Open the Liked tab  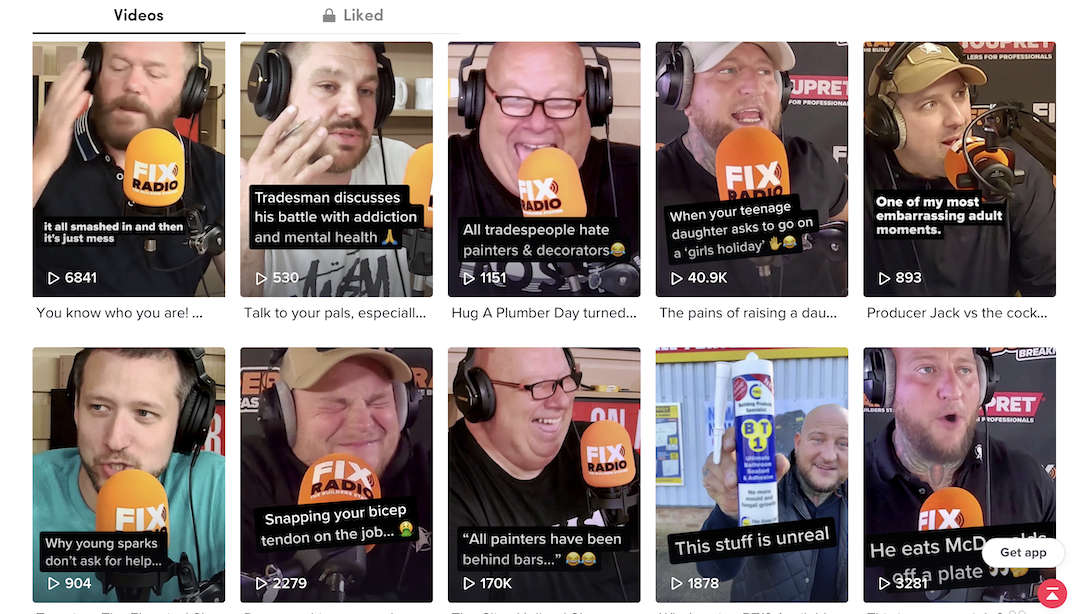[x=352, y=16]
